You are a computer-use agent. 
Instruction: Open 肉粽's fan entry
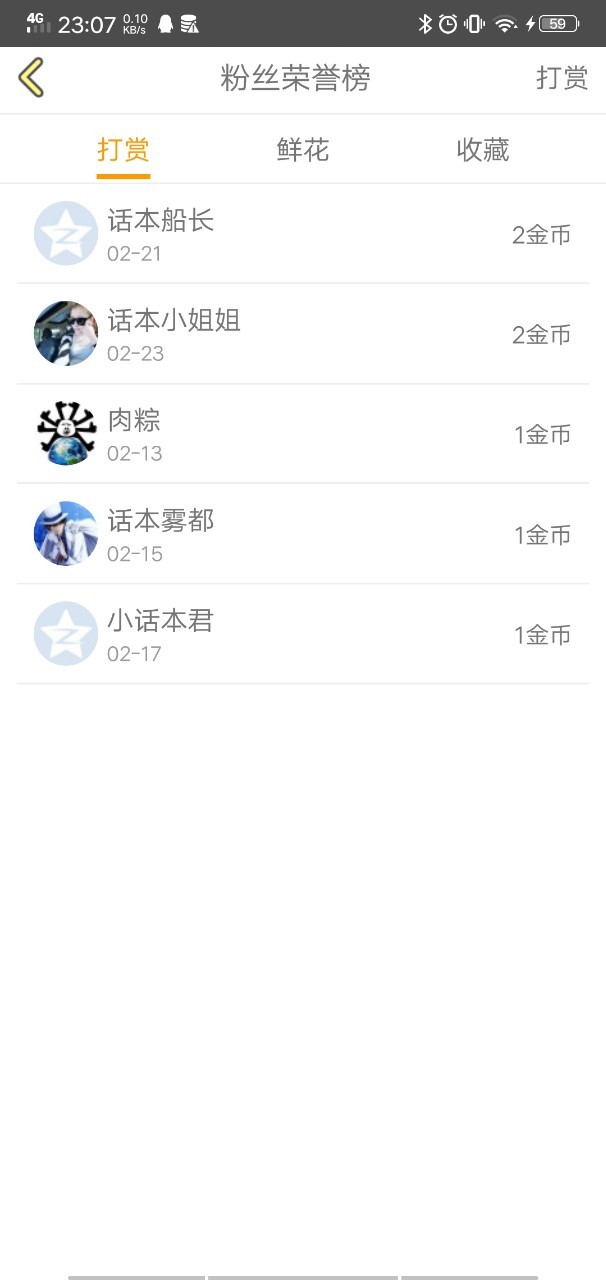(302, 434)
